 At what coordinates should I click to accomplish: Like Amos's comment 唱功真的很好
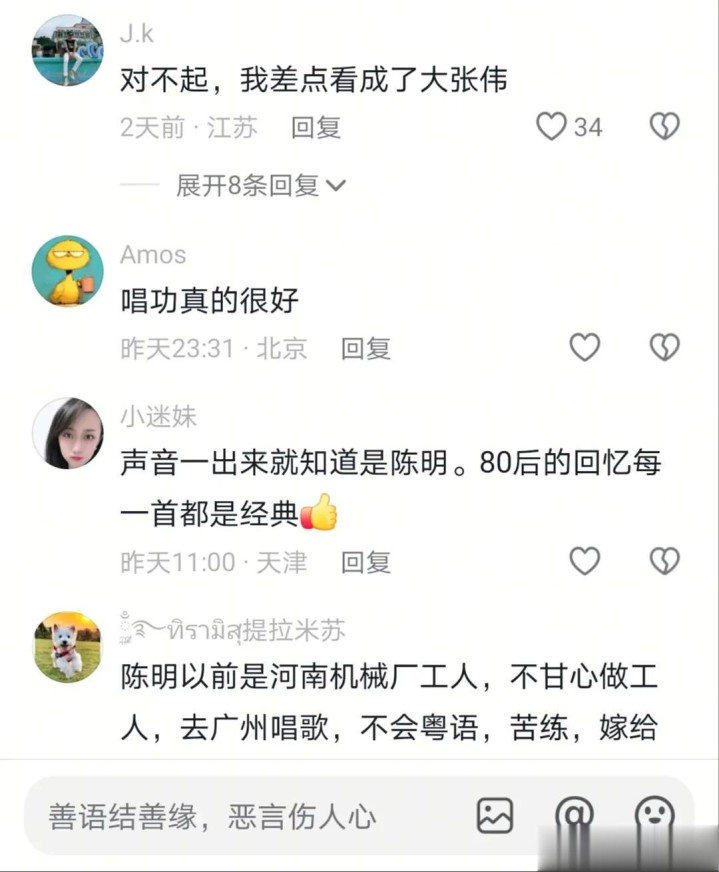click(x=585, y=347)
